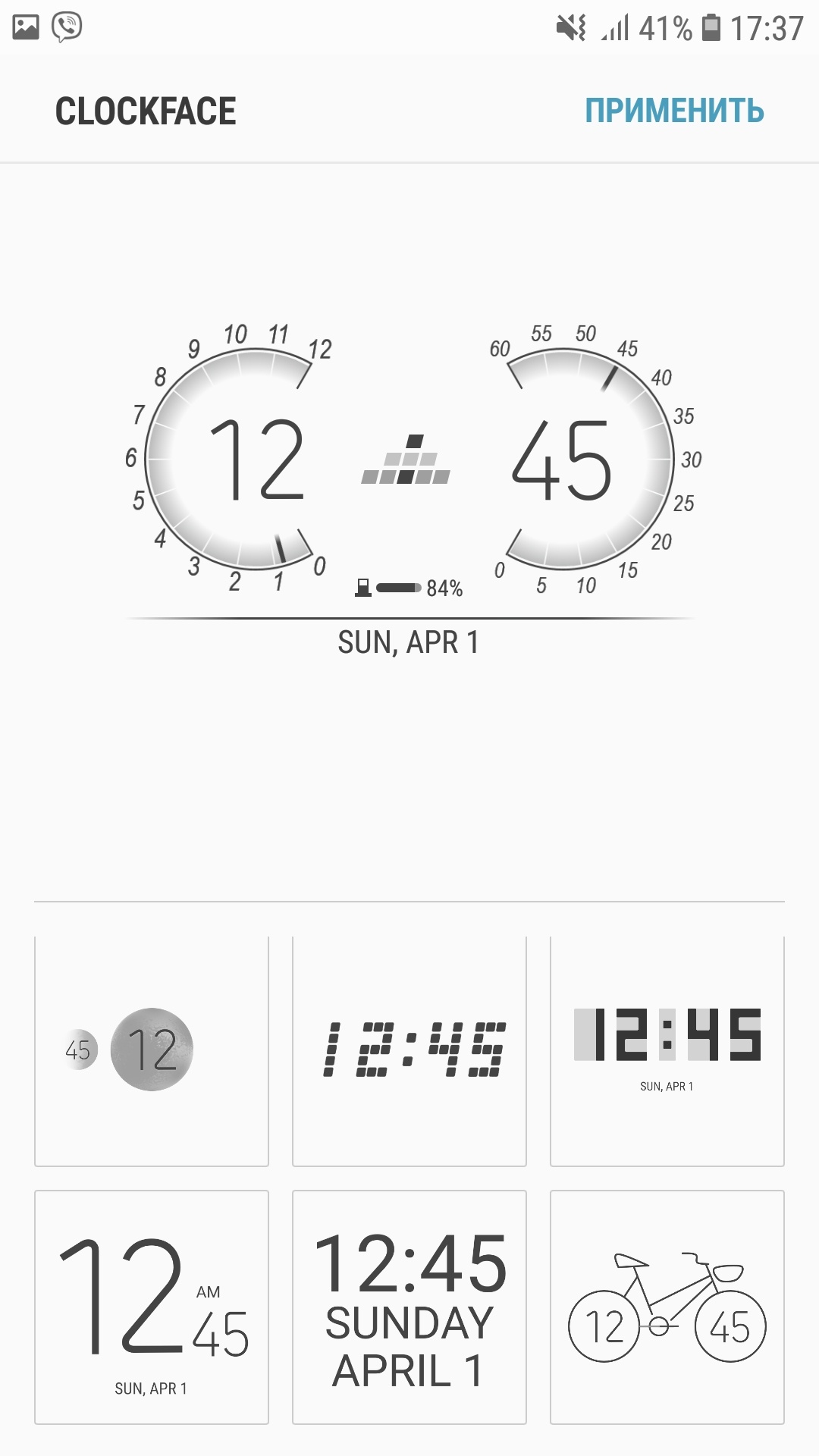
Task: Choose the italic dotted digital 12:45 clockface
Action: pos(409,1050)
